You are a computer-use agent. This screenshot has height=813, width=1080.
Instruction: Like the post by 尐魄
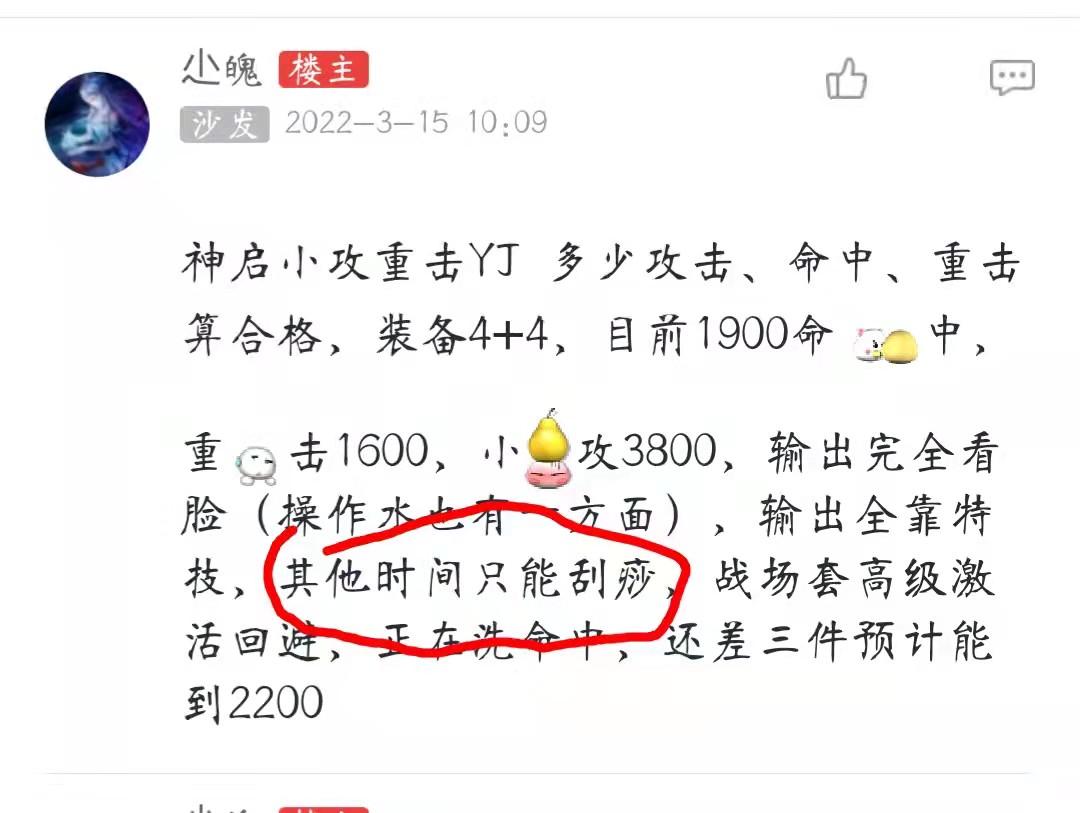(846, 78)
